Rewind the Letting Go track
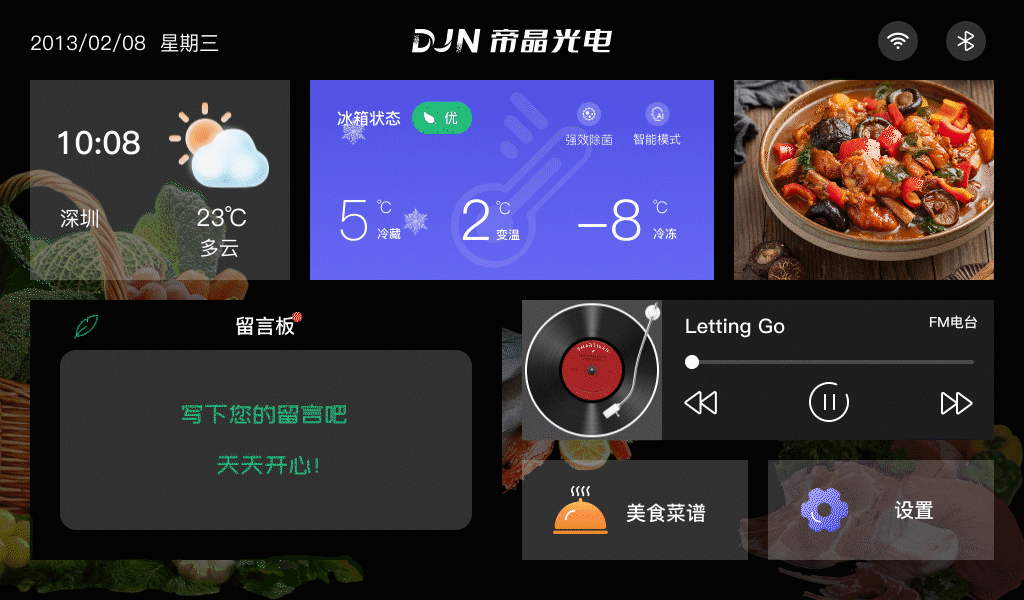Screen dimensions: 1024x600 coord(701,403)
